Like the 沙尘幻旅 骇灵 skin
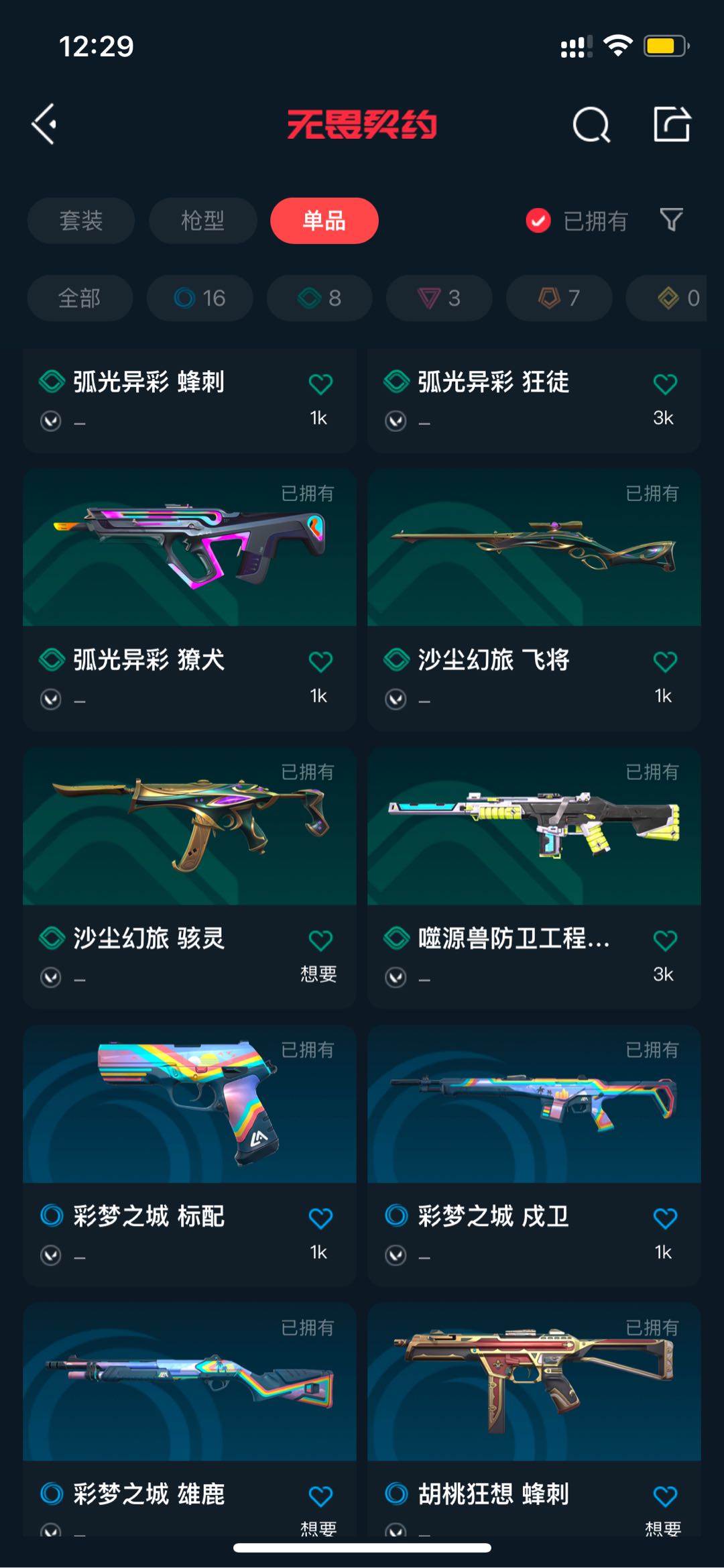Screen dimensions: 724x1568 coord(320,941)
